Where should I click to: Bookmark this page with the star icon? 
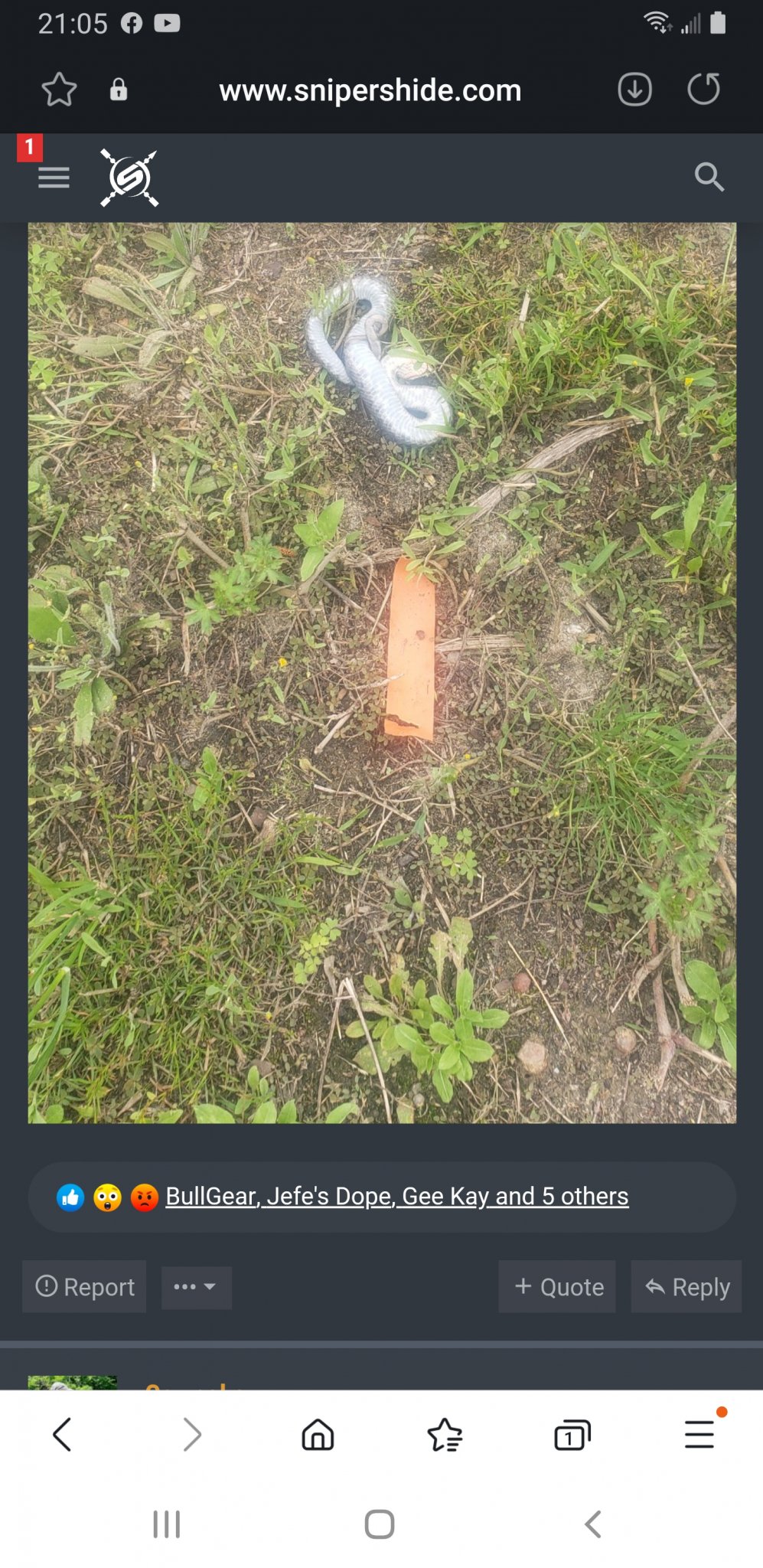59,90
